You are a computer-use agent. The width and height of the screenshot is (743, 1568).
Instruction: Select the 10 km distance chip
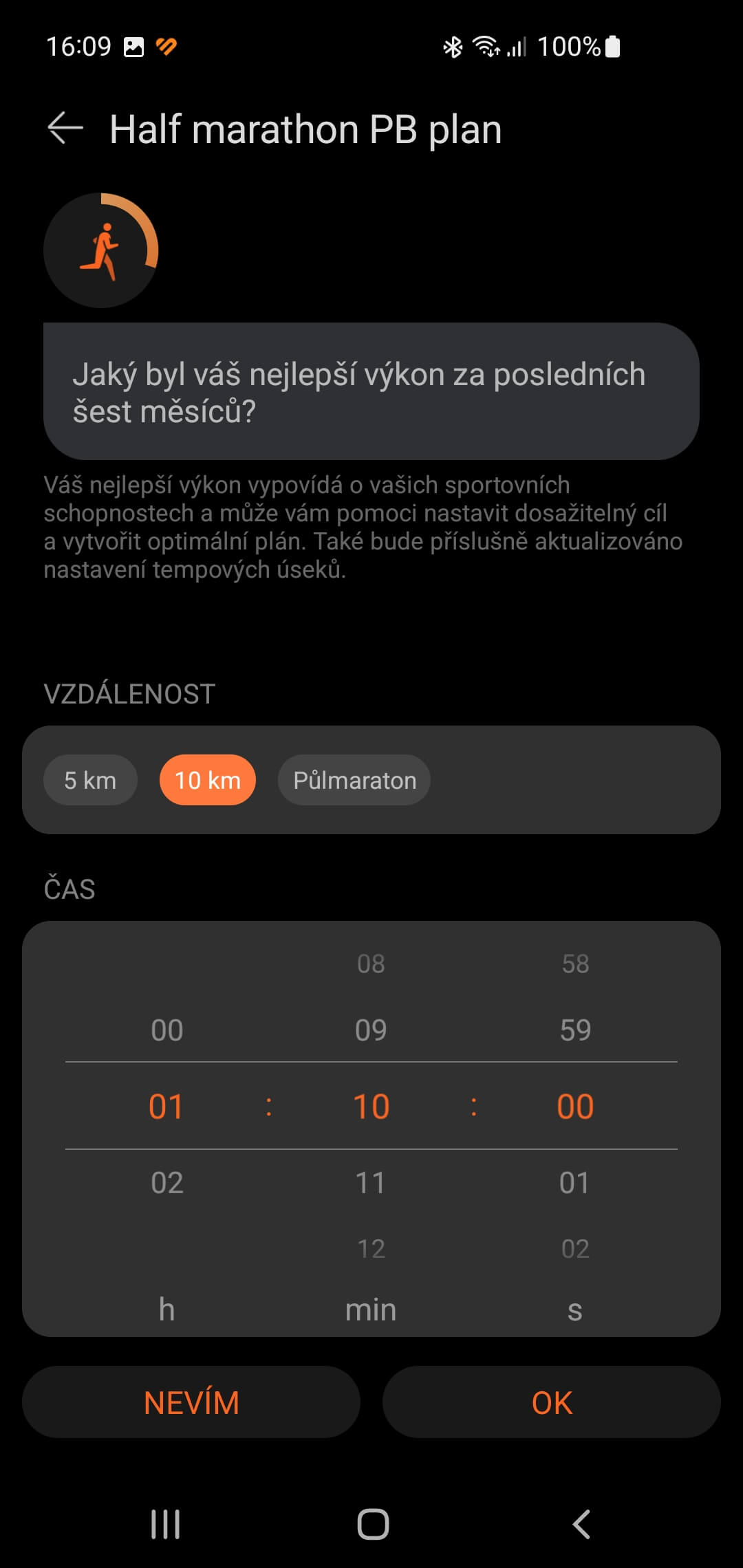(207, 781)
